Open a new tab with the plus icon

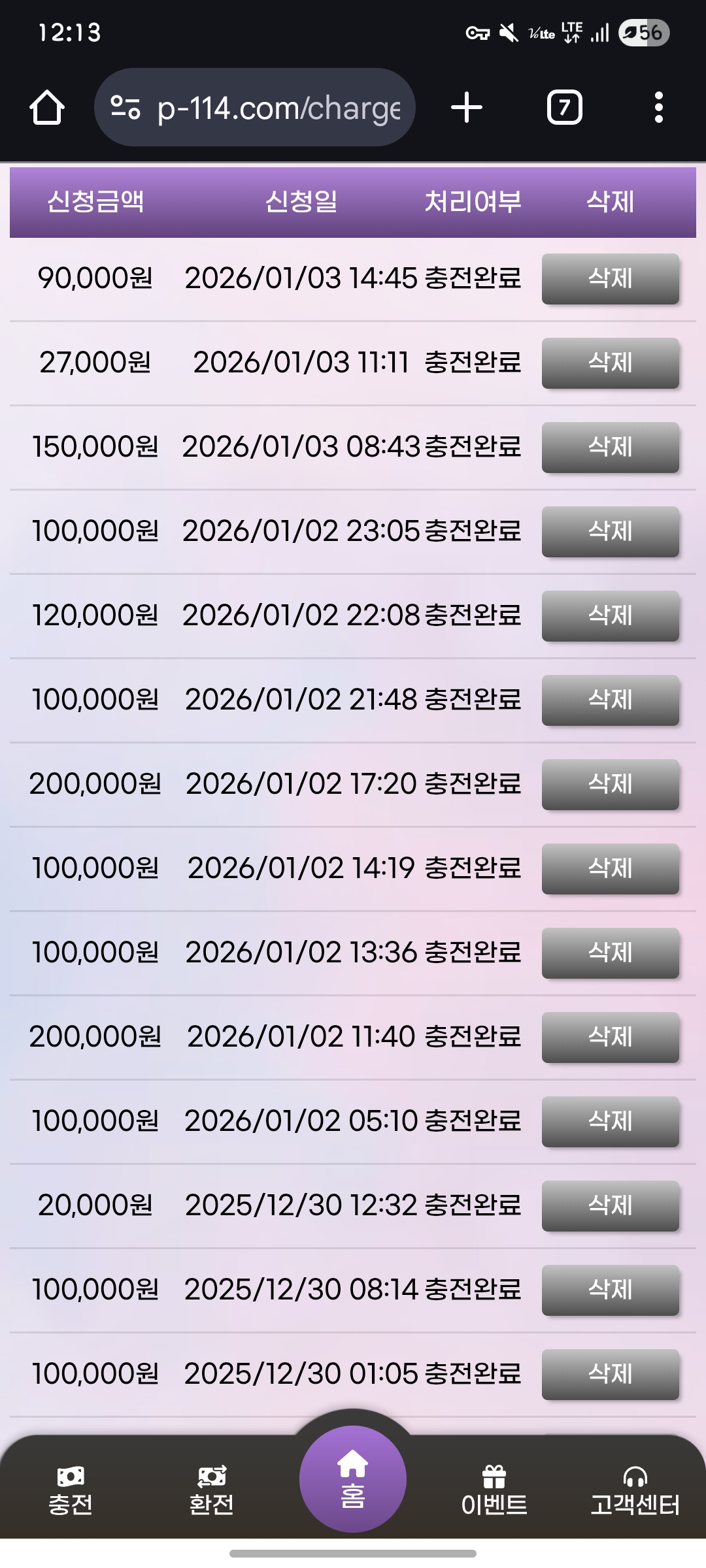click(466, 108)
